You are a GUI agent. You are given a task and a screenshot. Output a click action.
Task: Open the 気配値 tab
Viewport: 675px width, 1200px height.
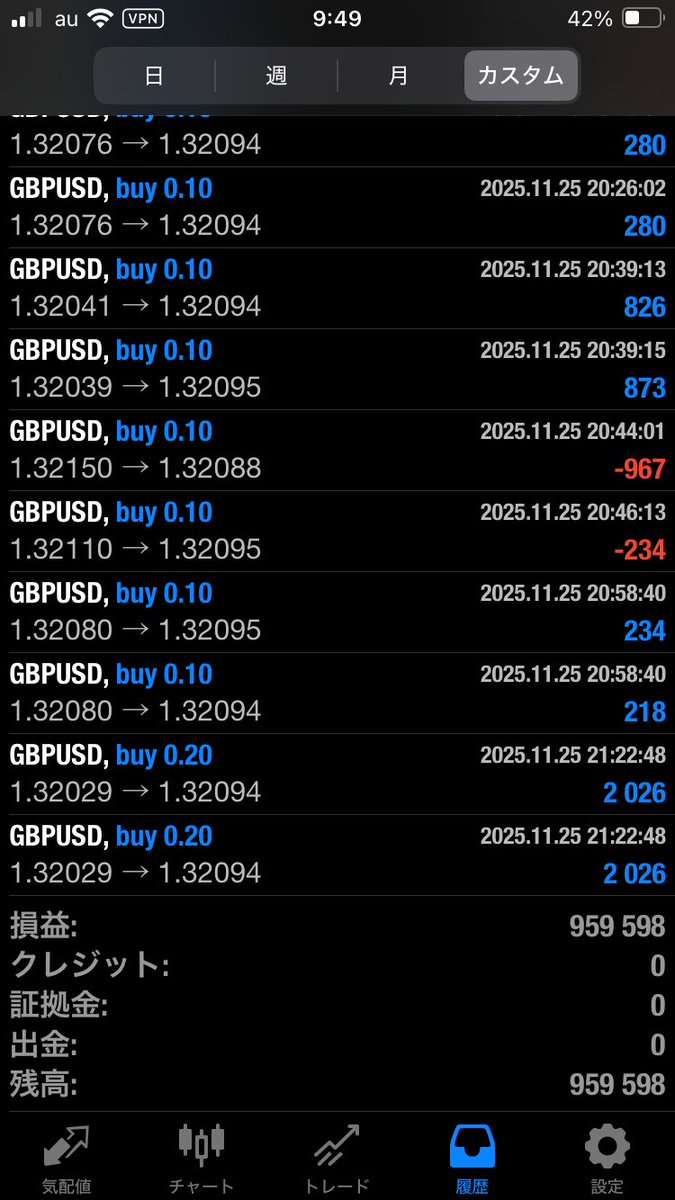67,1158
